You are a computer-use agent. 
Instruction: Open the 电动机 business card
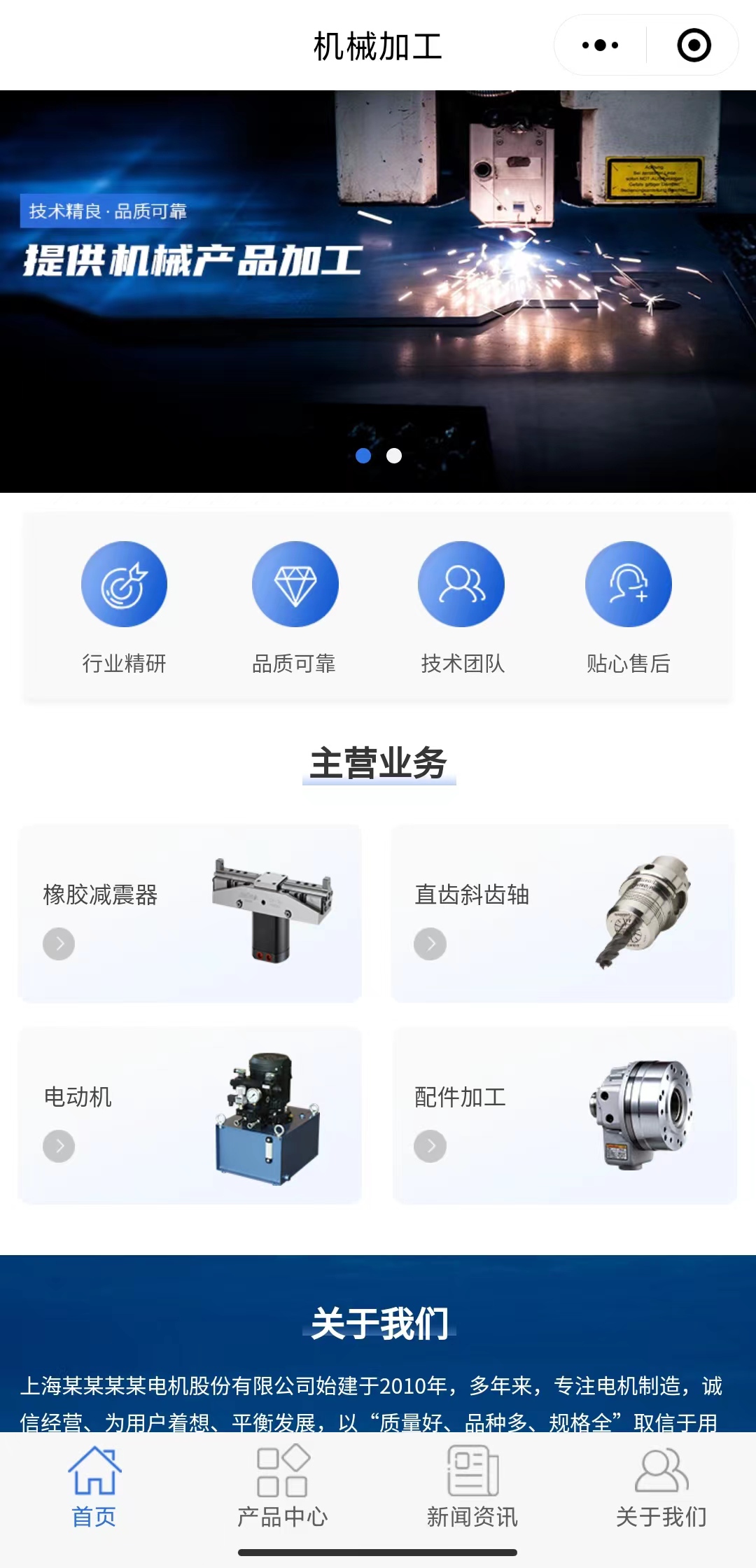(190, 1116)
